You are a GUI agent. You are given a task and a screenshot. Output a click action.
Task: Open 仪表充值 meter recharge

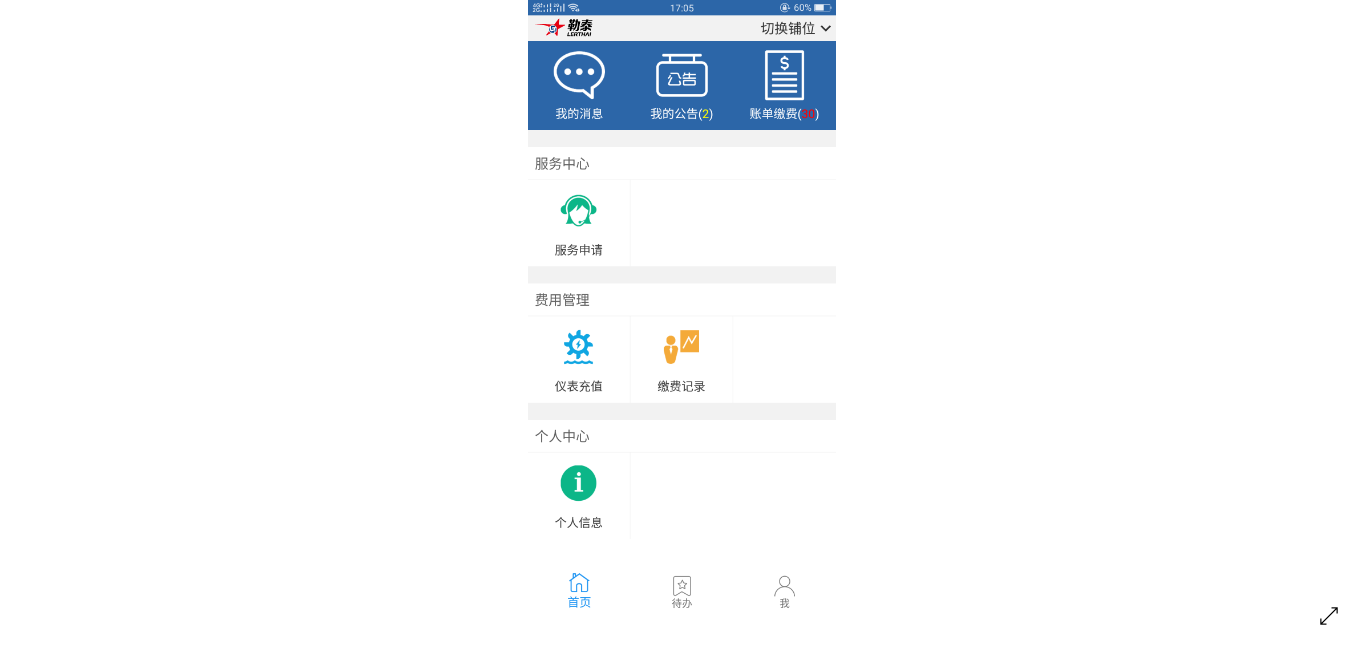click(x=579, y=360)
